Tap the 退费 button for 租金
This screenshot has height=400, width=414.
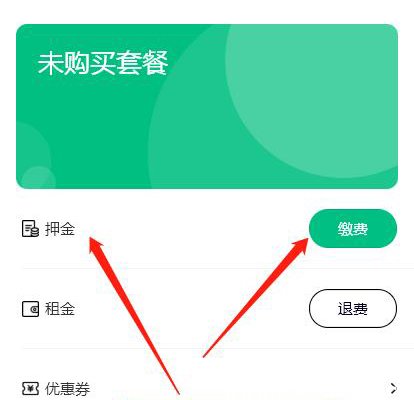coord(353,308)
